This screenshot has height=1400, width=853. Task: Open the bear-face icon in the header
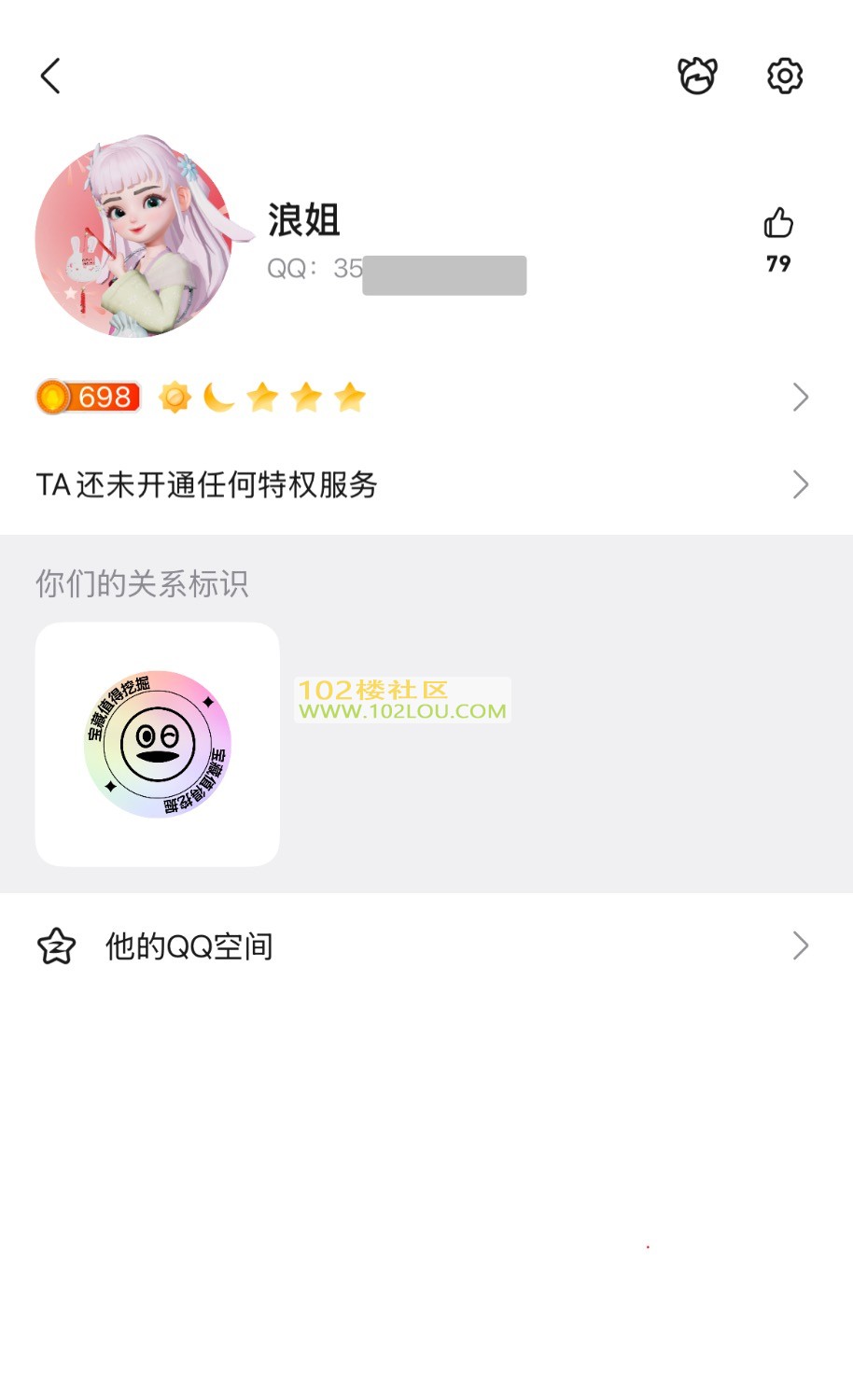click(697, 76)
